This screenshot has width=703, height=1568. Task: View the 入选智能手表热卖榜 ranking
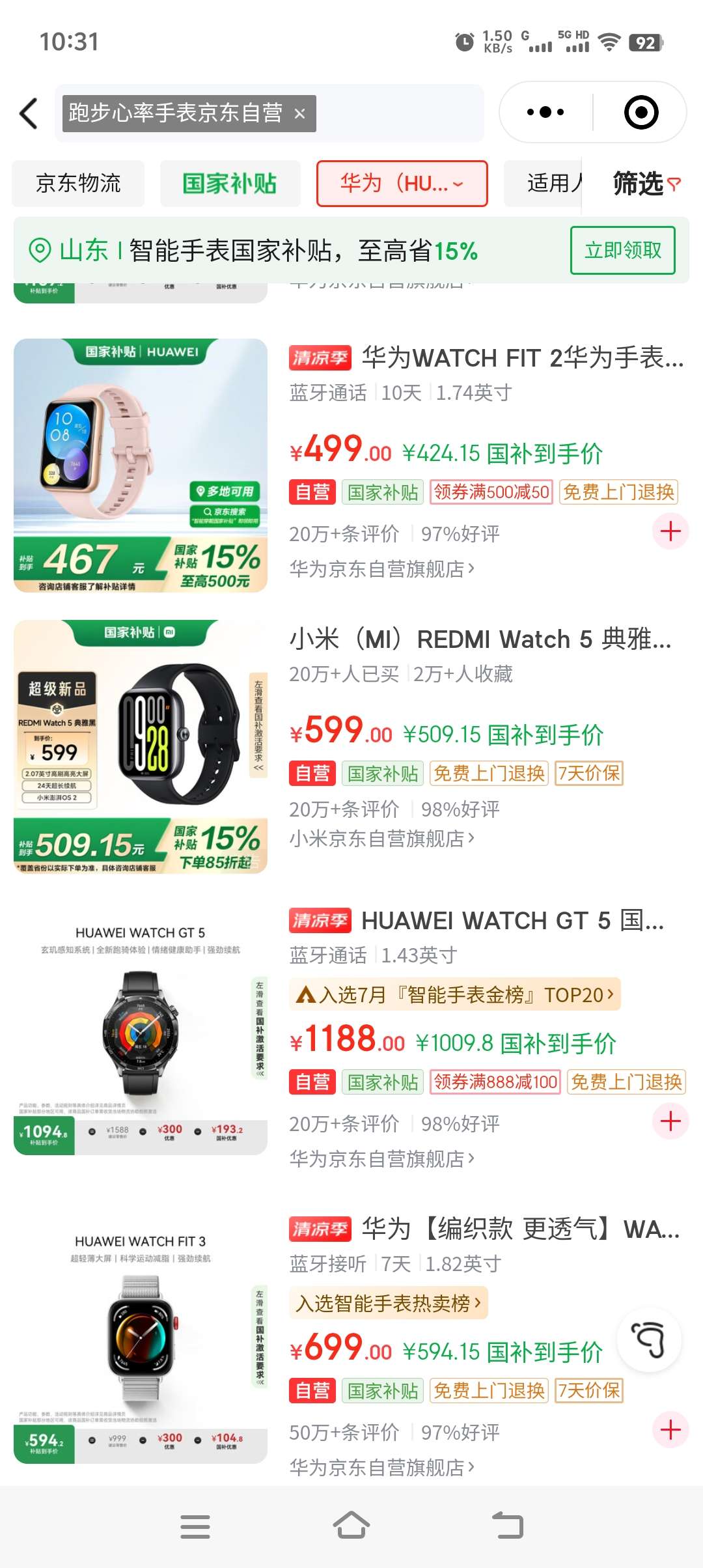coord(389,1303)
